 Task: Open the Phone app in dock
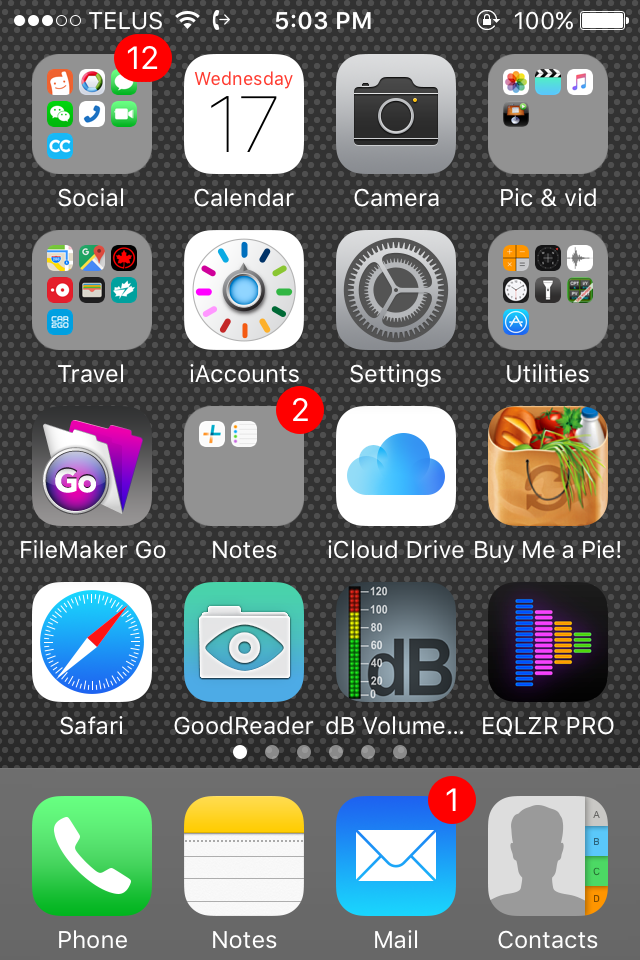pos(92,856)
